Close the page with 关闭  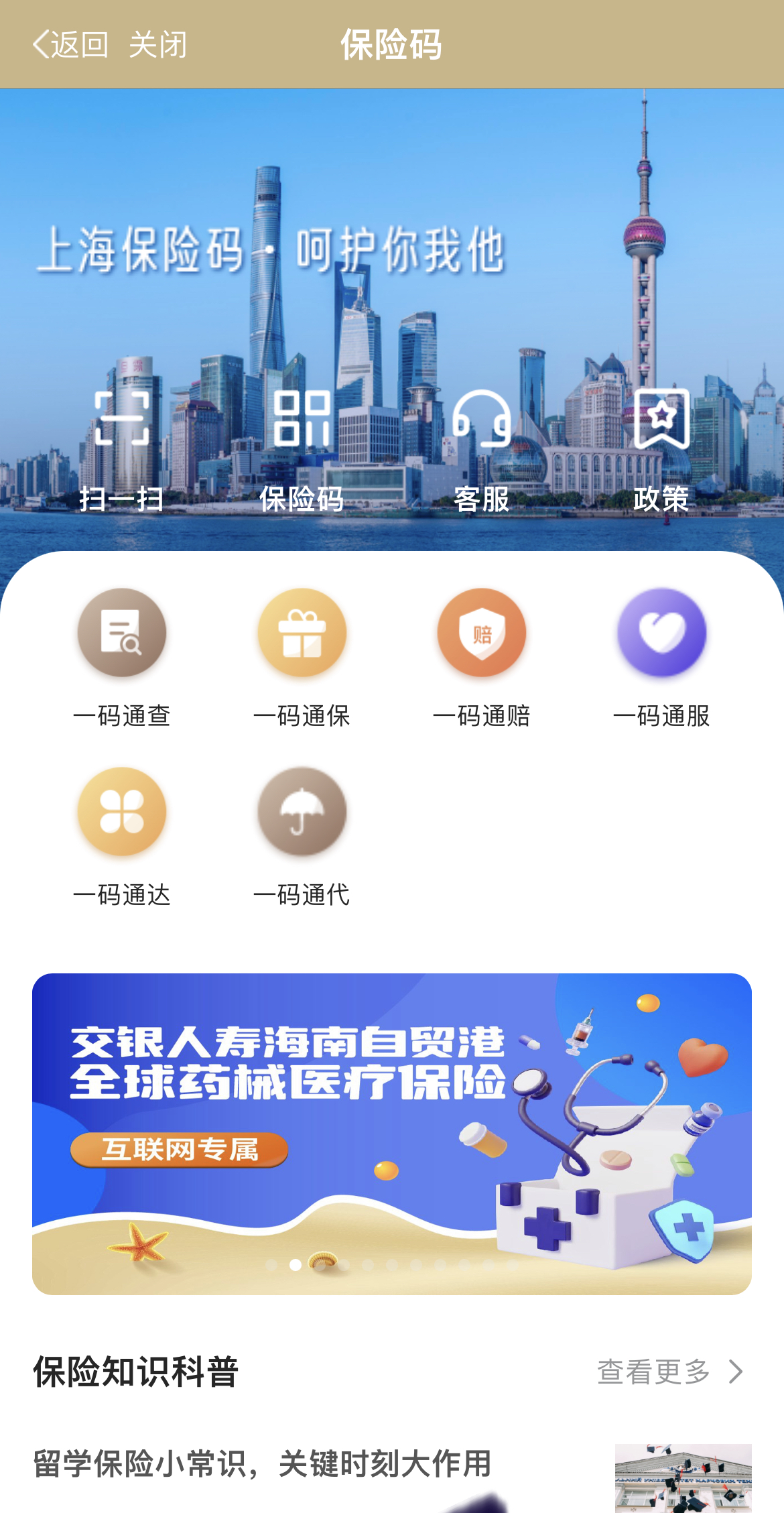coord(157,45)
